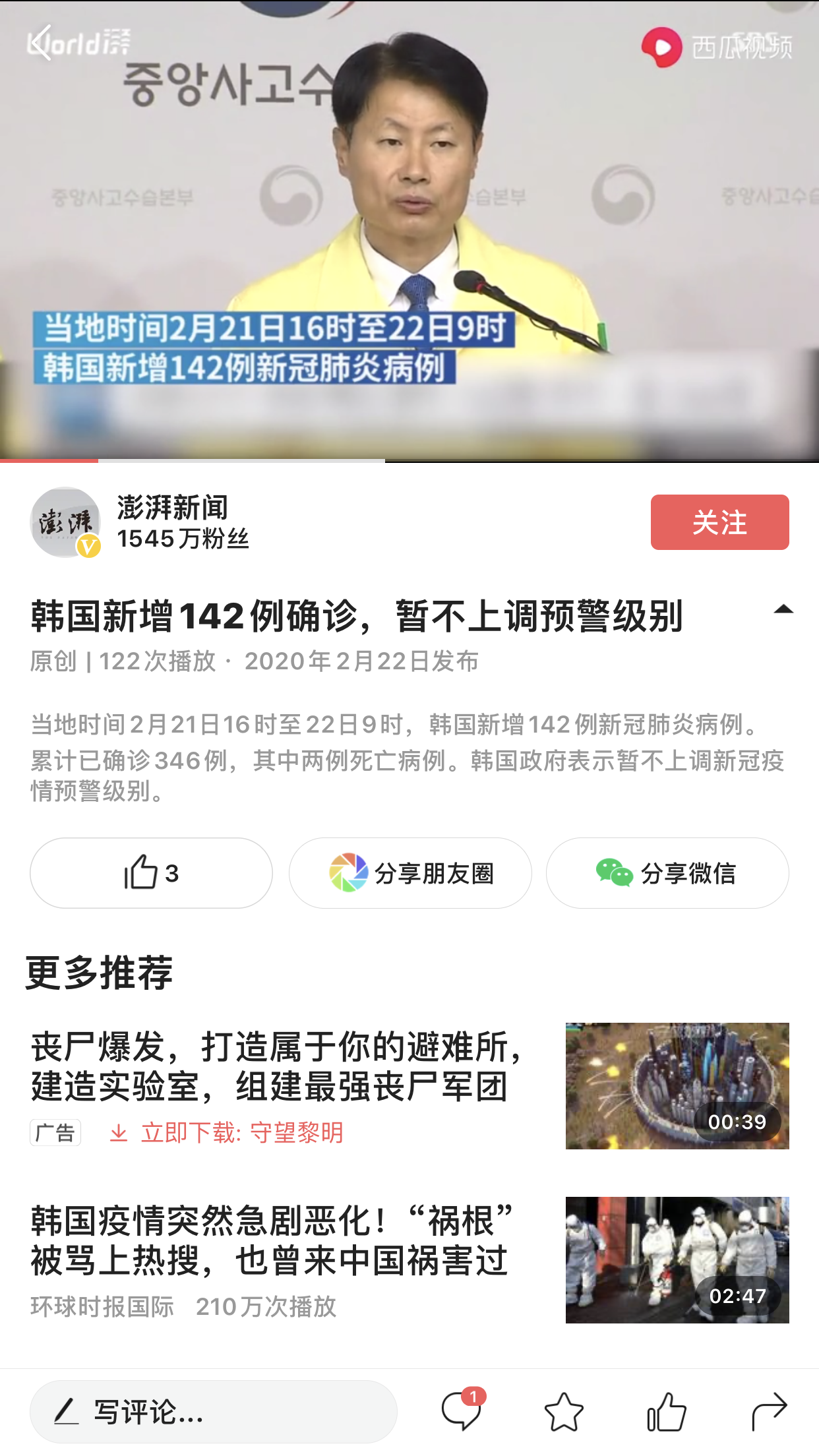Like the video with the thumbs-up pill
The image size is (819, 1456).
(151, 873)
